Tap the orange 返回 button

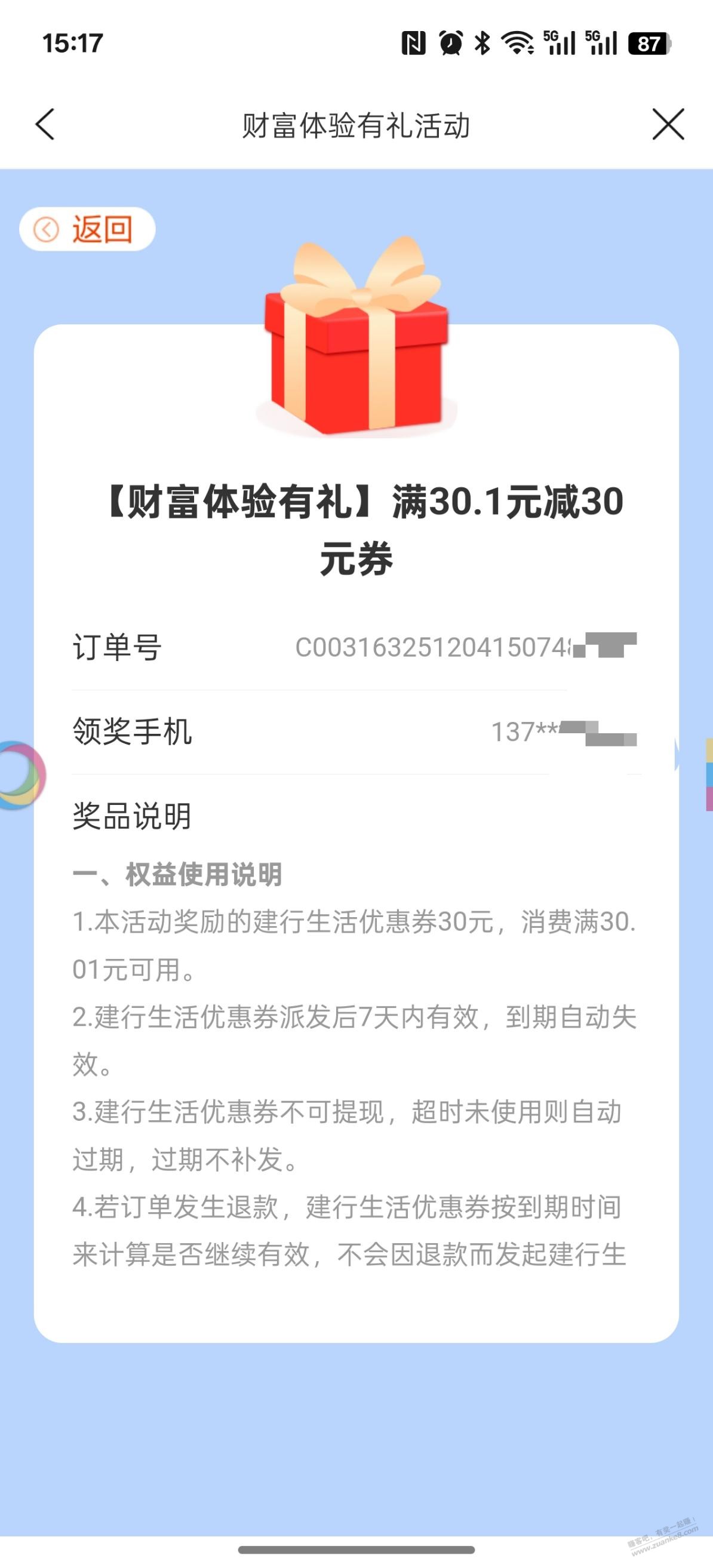click(x=87, y=229)
